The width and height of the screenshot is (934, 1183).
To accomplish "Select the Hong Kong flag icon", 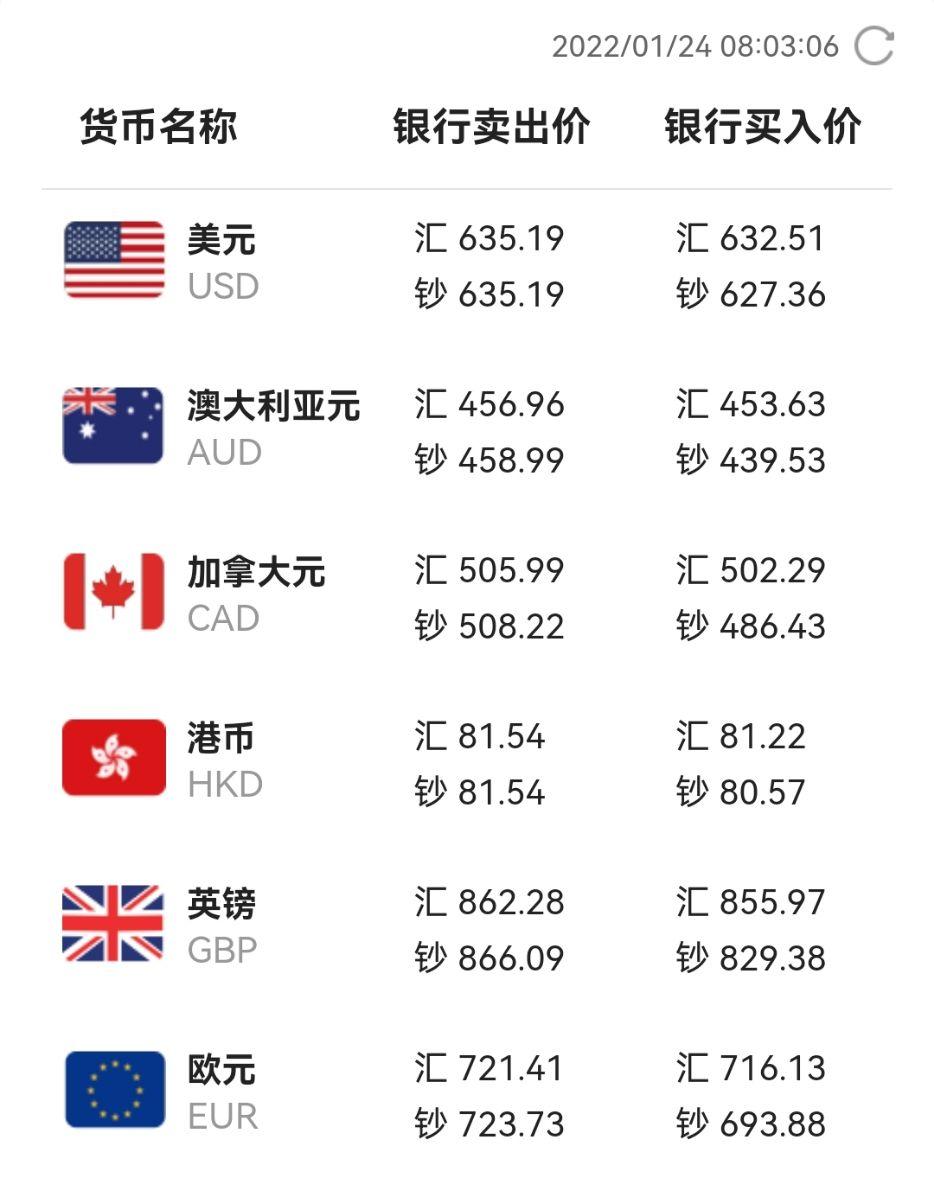I will (113, 759).
